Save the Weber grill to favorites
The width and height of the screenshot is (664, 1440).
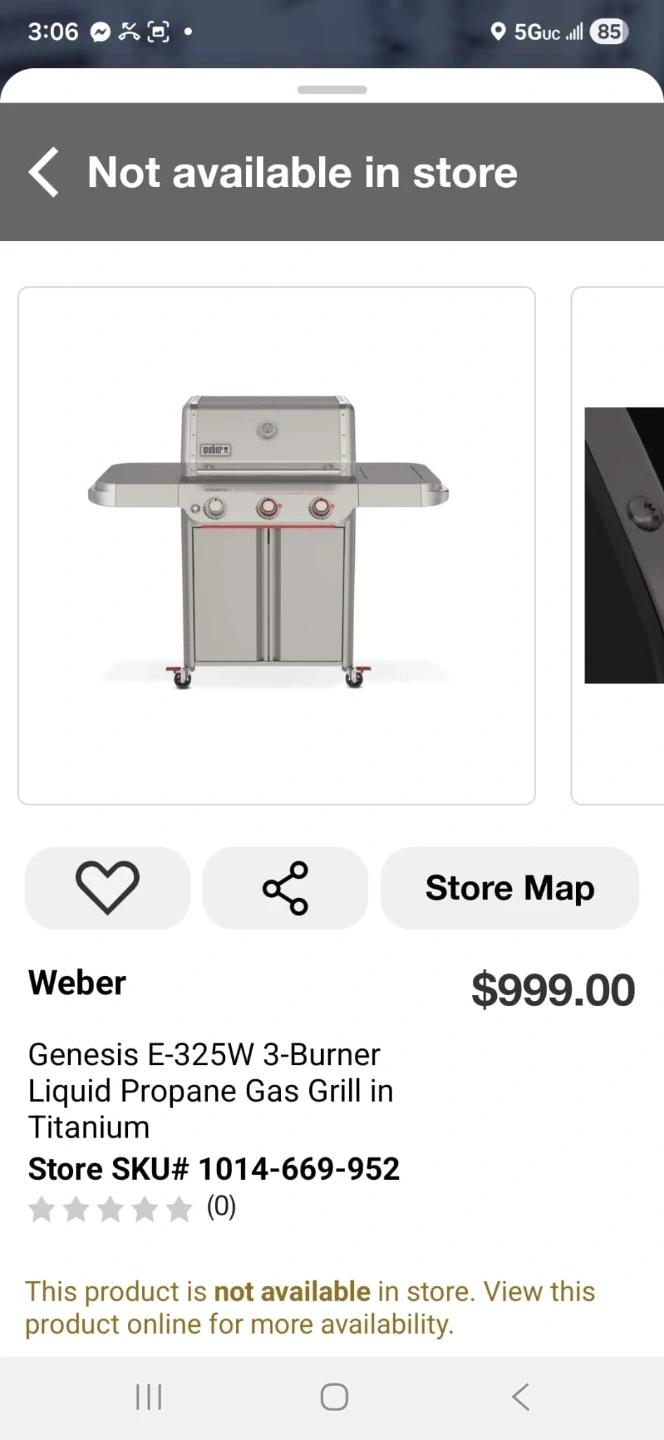coord(107,888)
